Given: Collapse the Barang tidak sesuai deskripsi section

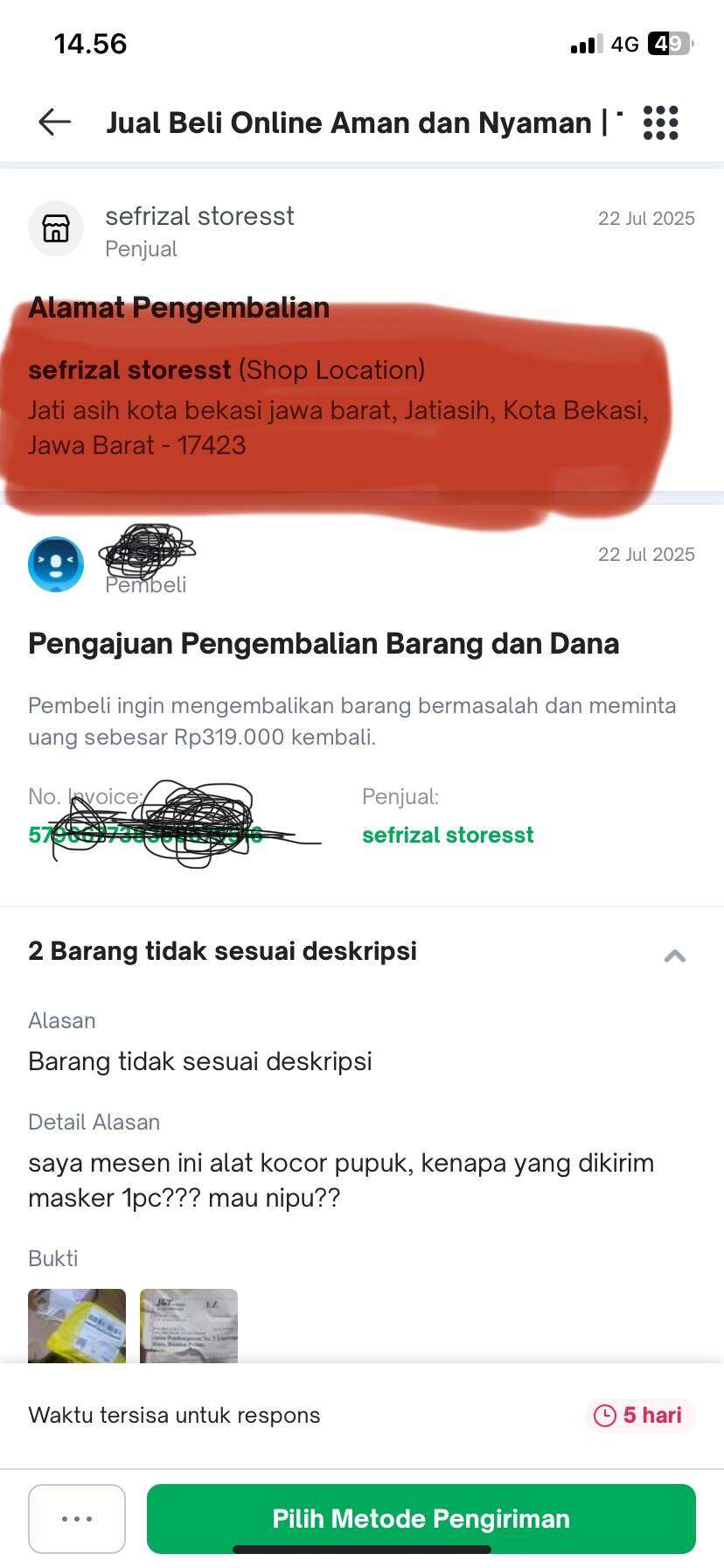Looking at the screenshot, I should point(674,955).
